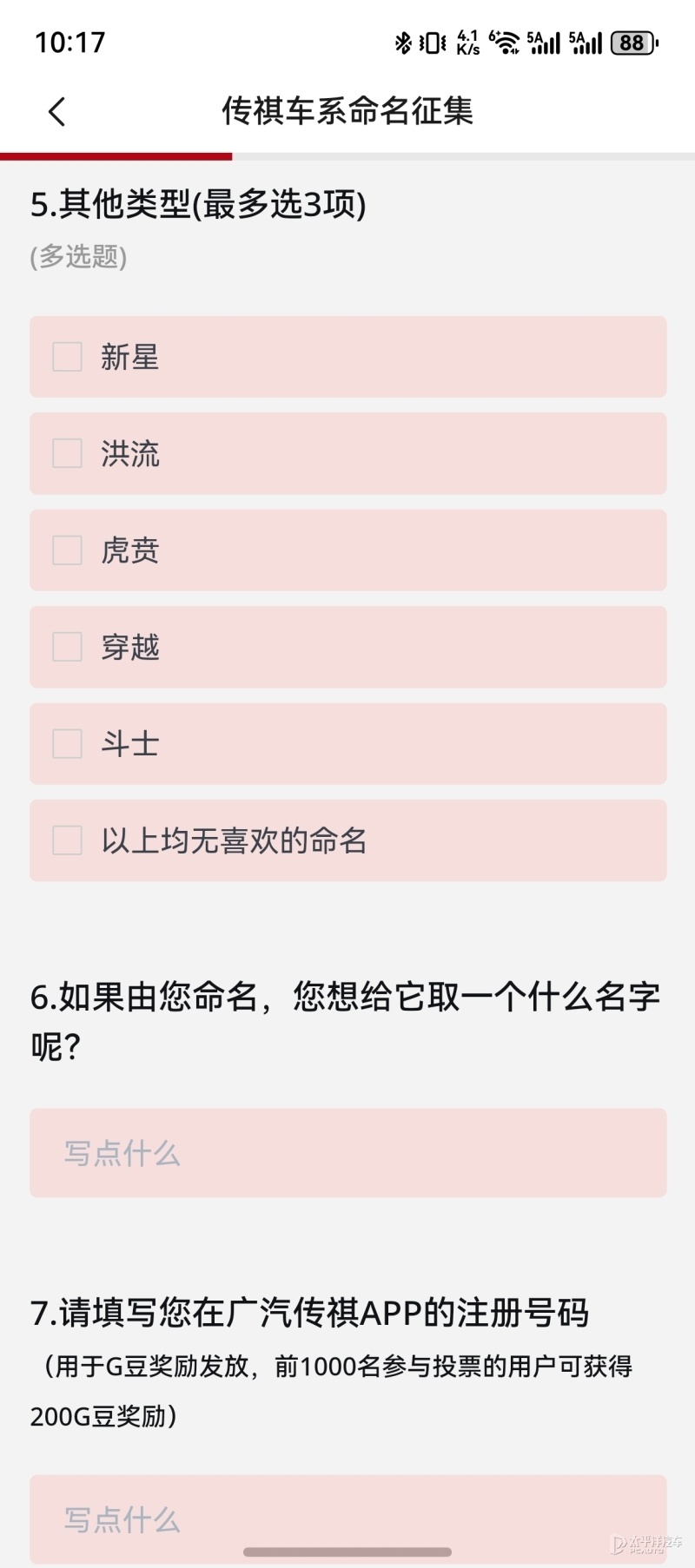695x1568 pixels.
Task: Tap the Bluetooth status icon
Action: click(402, 40)
